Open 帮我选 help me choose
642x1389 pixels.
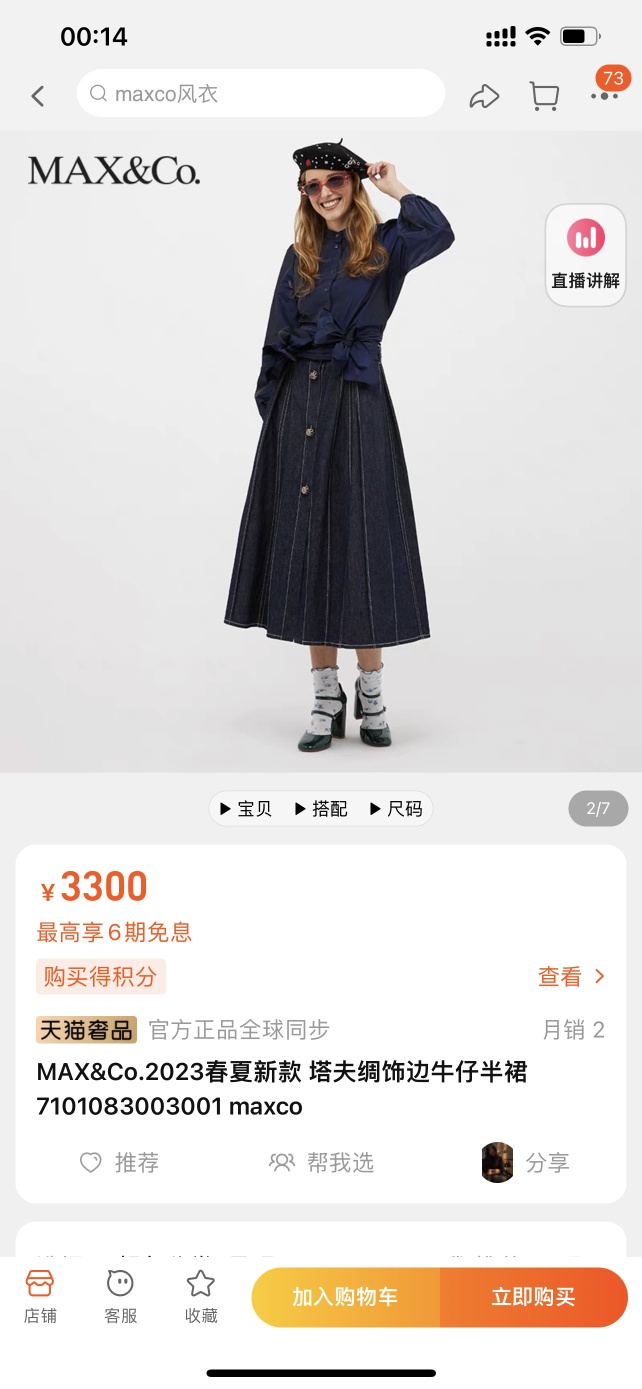pos(322,1162)
